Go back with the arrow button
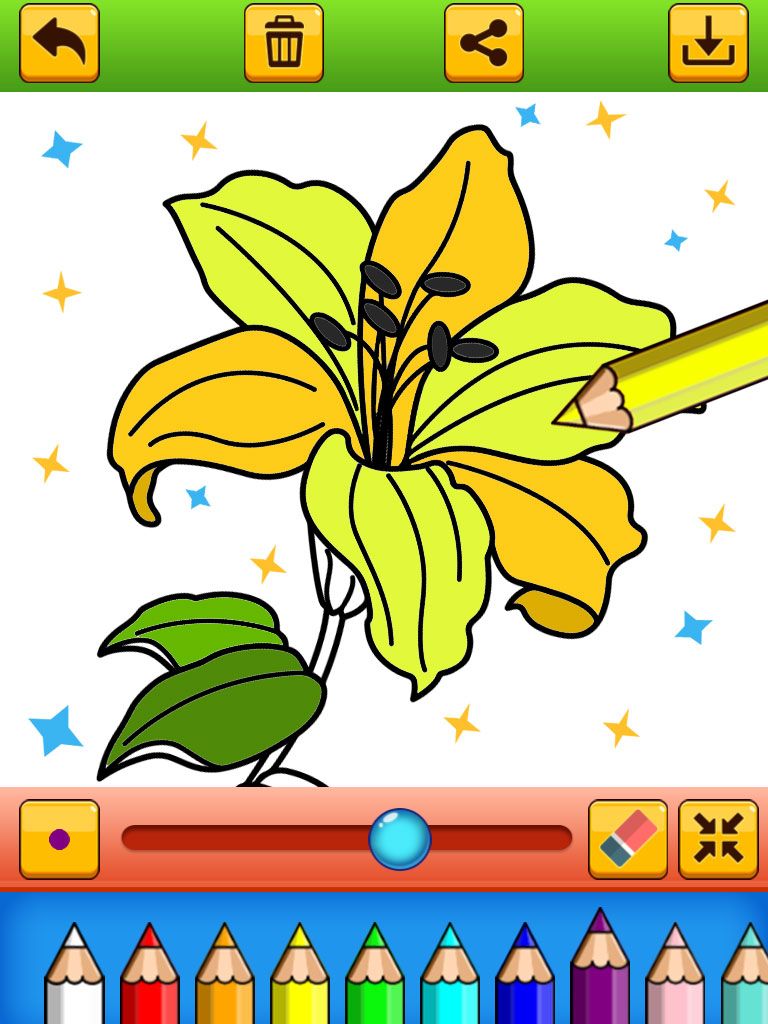 click(x=59, y=43)
